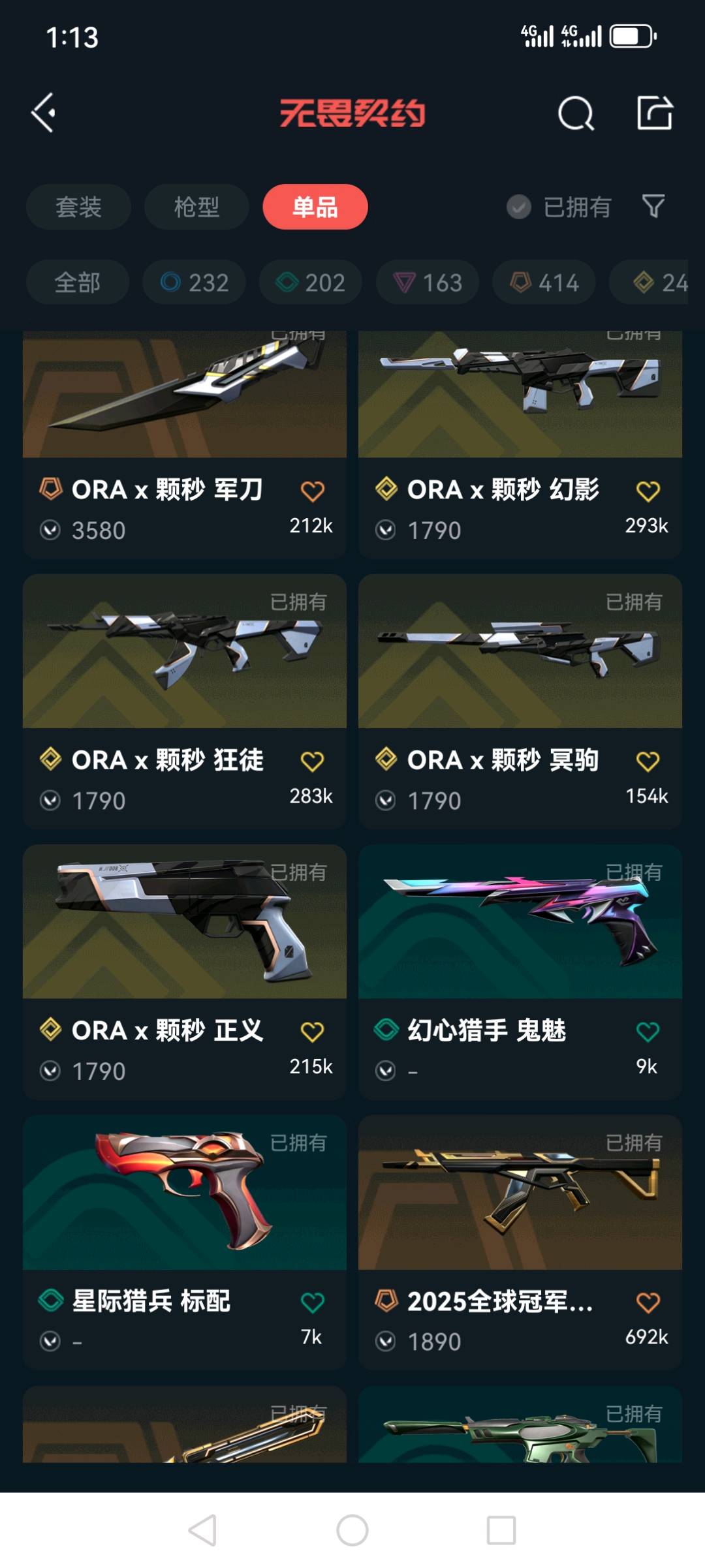Like the ORA x 颗秒 幻影 skin

pos(648,491)
